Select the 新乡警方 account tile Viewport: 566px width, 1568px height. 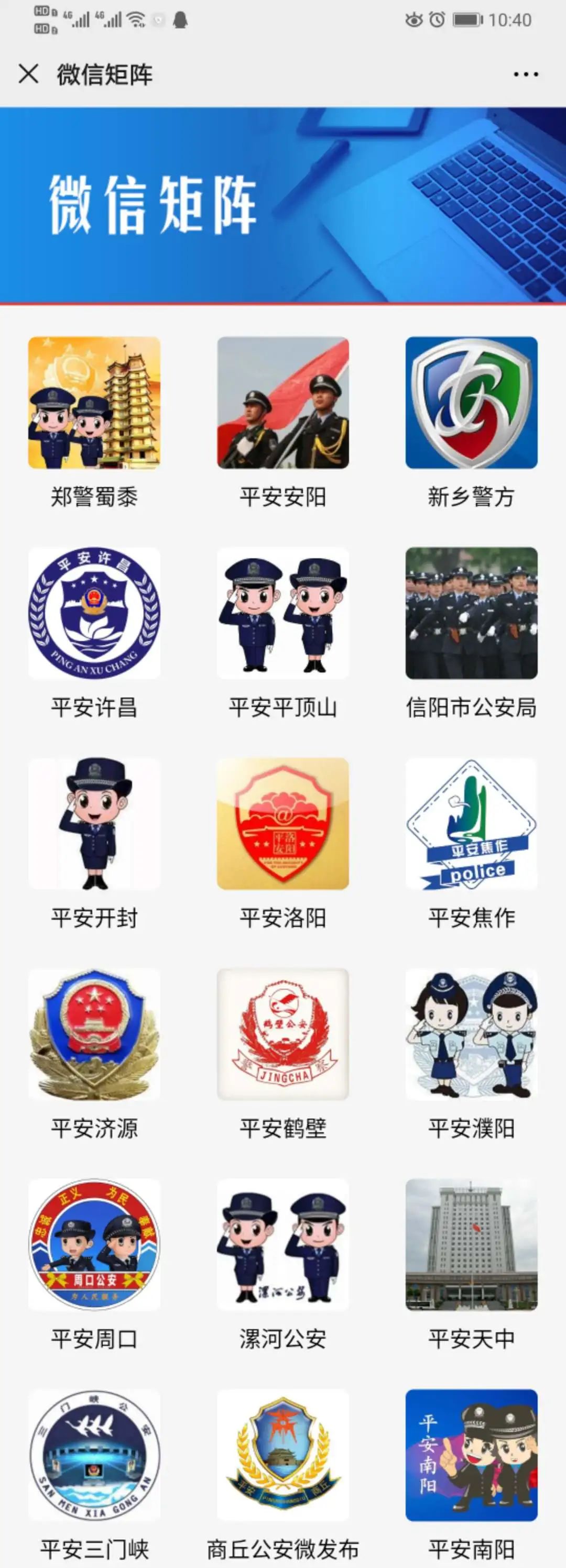pyautogui.click(x=472, y=403)
